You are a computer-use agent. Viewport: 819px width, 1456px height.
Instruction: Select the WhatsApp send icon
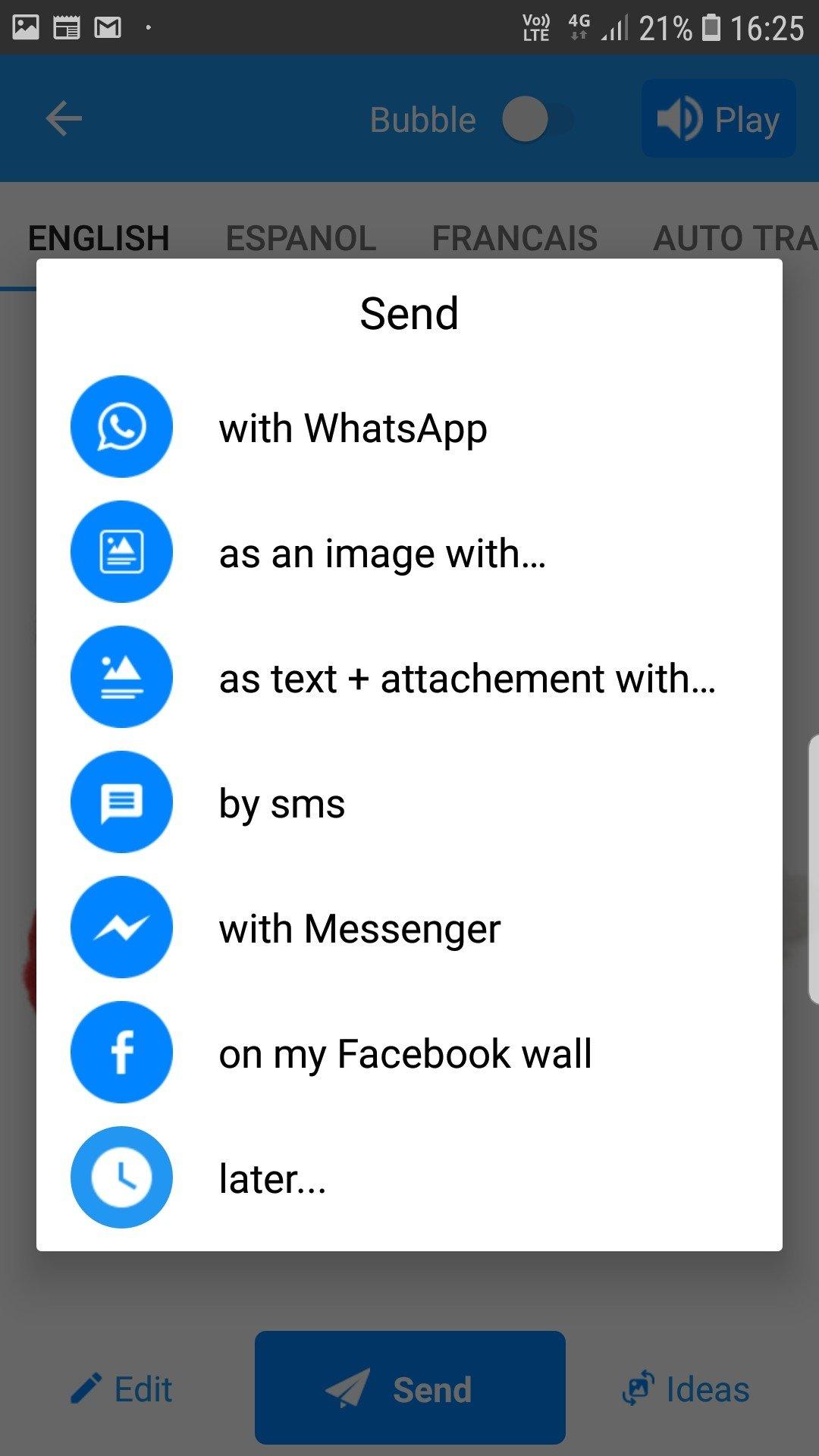[121, 427]
